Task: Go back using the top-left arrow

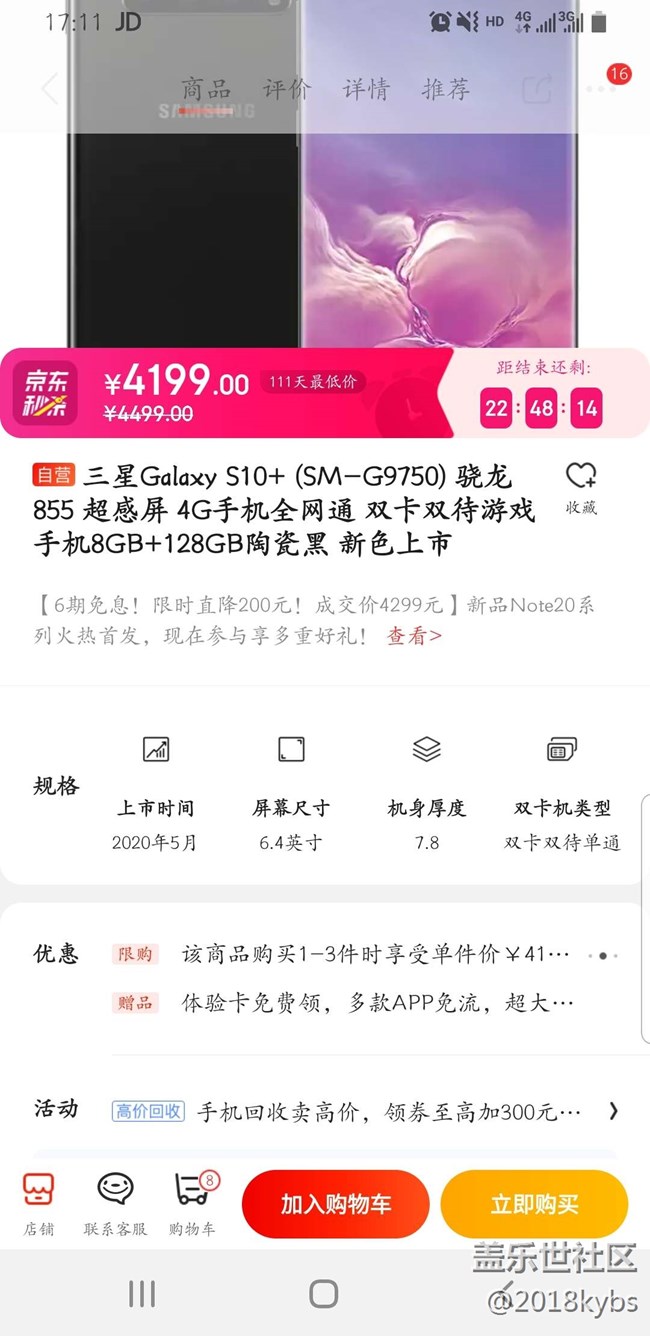Action: 49,88
